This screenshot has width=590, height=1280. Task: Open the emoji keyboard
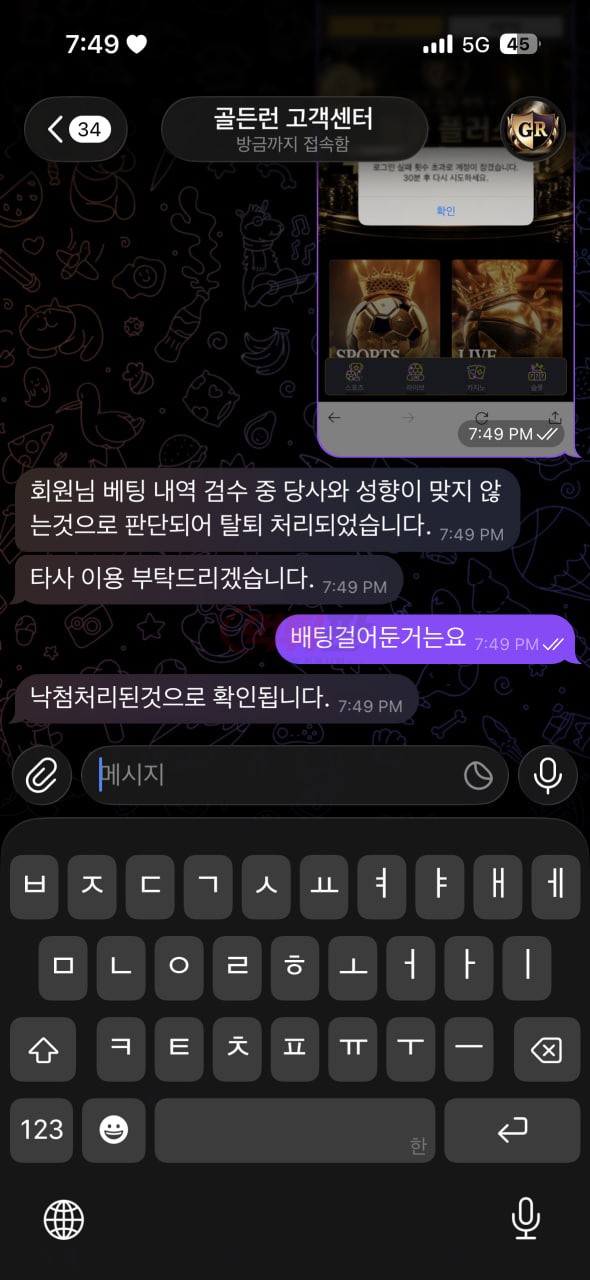pyautogui.click(x=114, y=1130)
